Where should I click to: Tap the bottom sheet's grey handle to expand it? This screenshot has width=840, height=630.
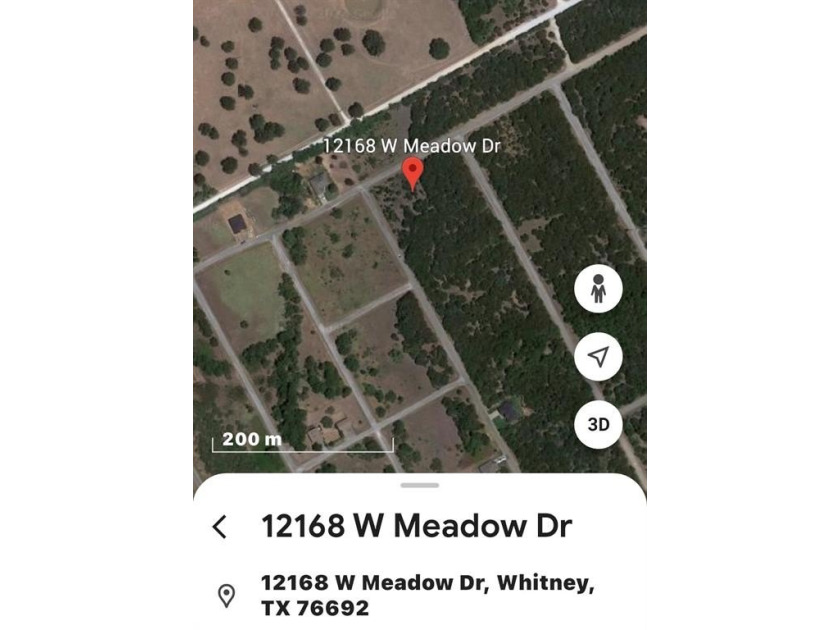tap(419, 485)
